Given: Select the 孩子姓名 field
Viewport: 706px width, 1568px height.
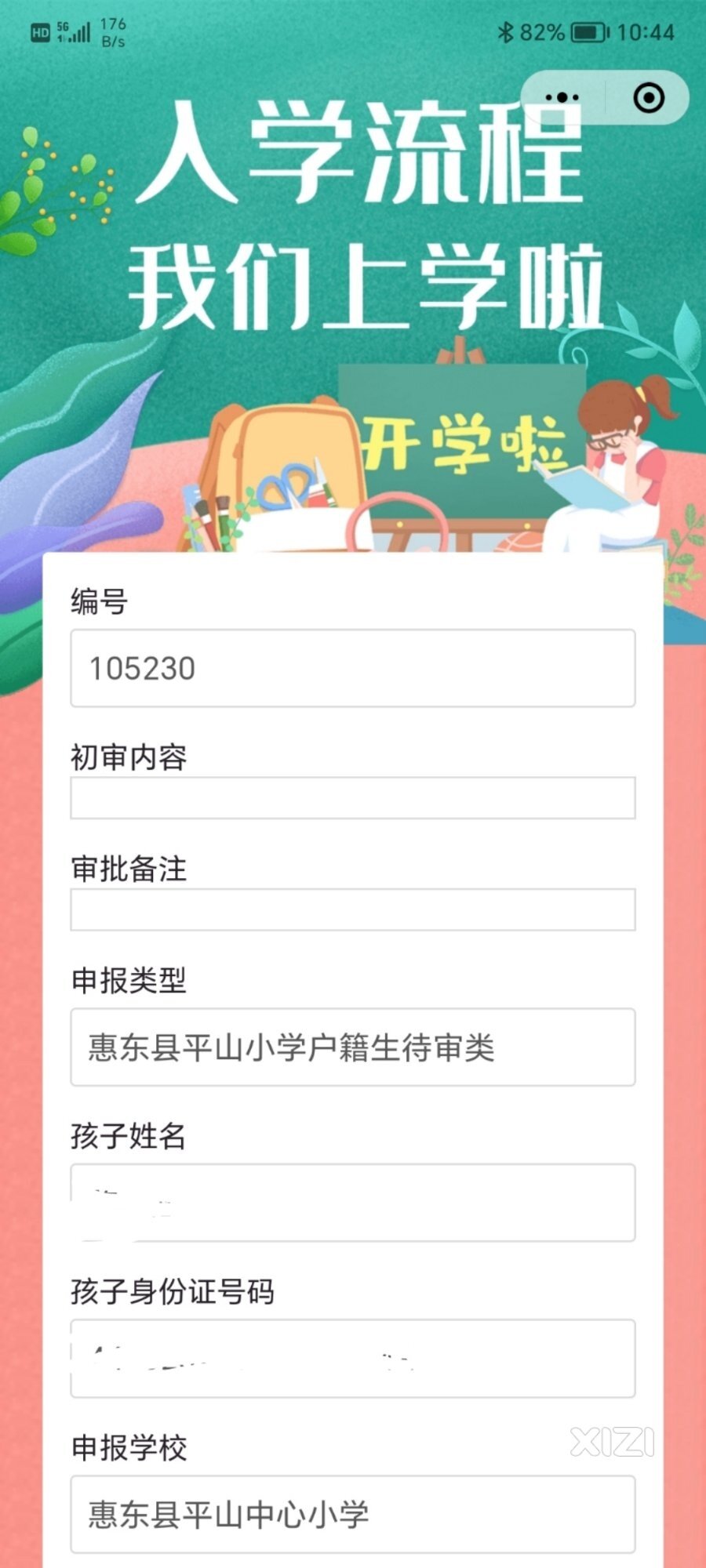Looking at the screenshot, I should point(353,1203).
